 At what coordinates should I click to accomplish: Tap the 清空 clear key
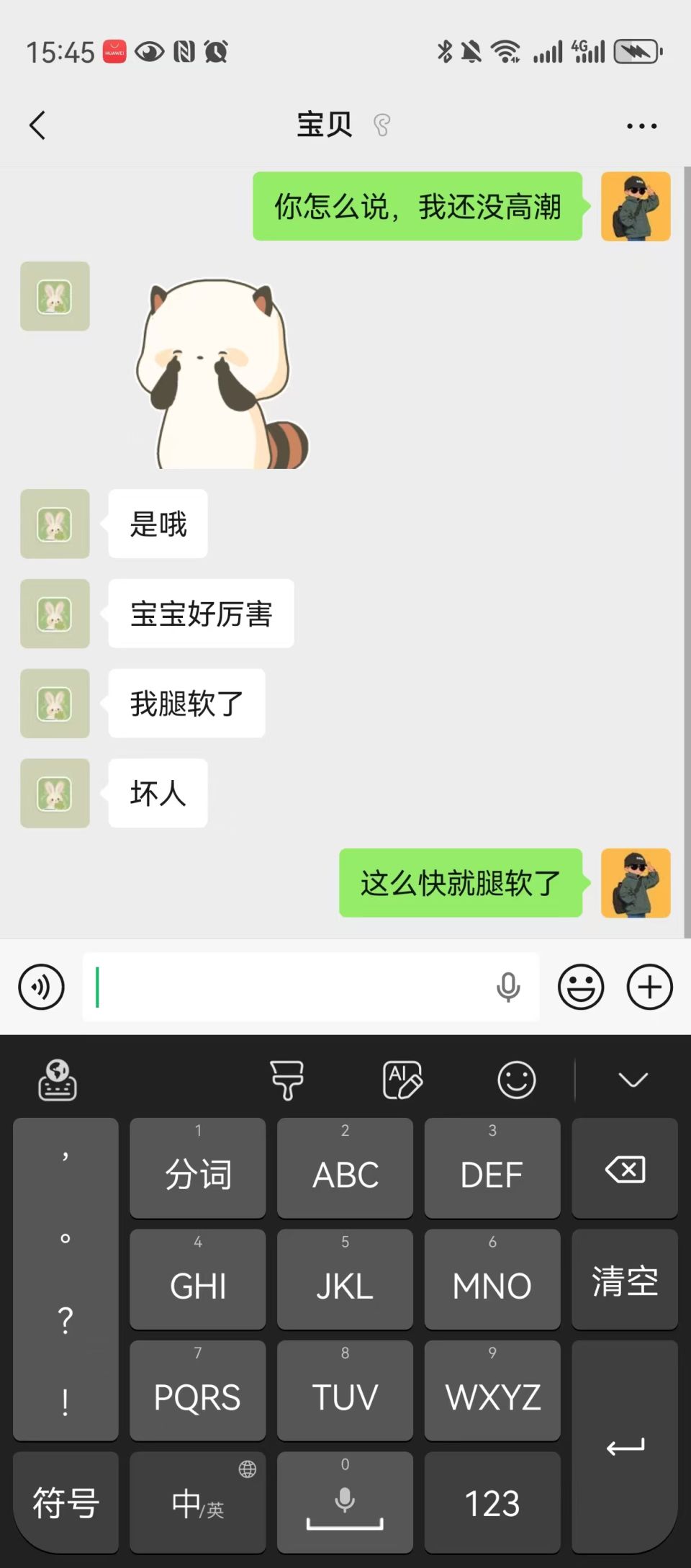pyautogui.click(x=624, y=1281)
